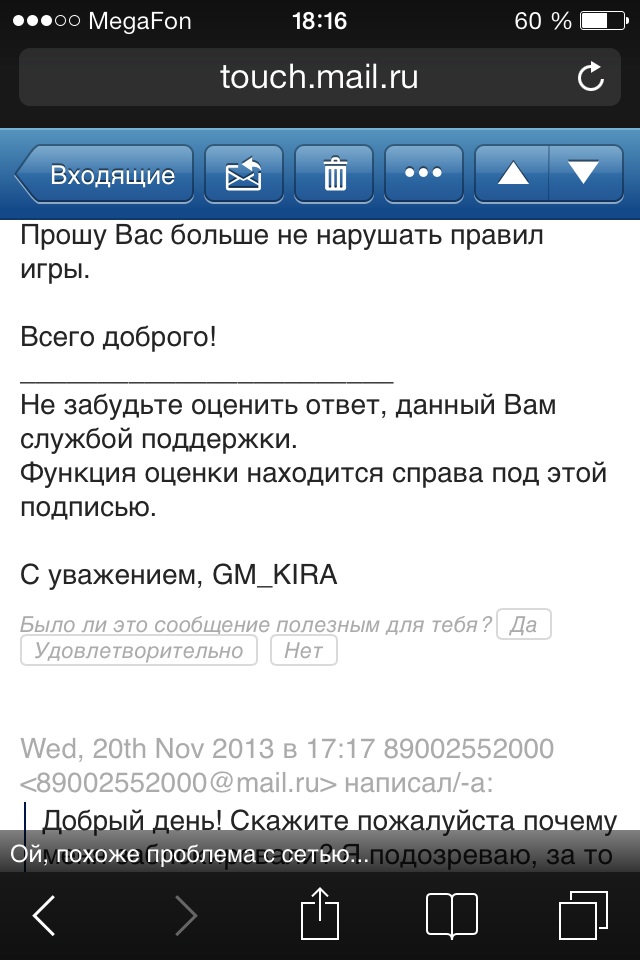This screenshot has height=960, width=640.
Task: Reload the page in Safari
Action: [591, 77]
